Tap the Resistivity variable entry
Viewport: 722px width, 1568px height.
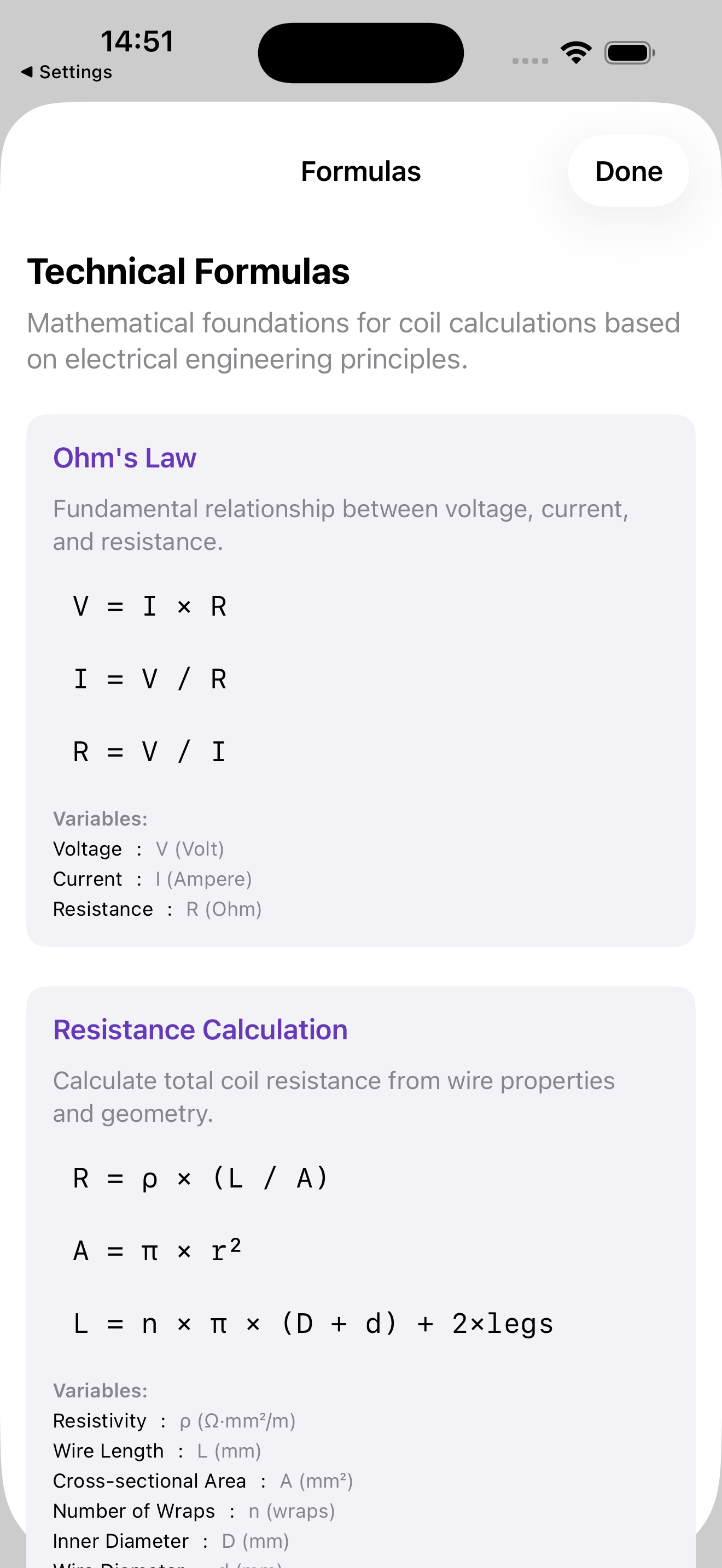click(174, 1421)
